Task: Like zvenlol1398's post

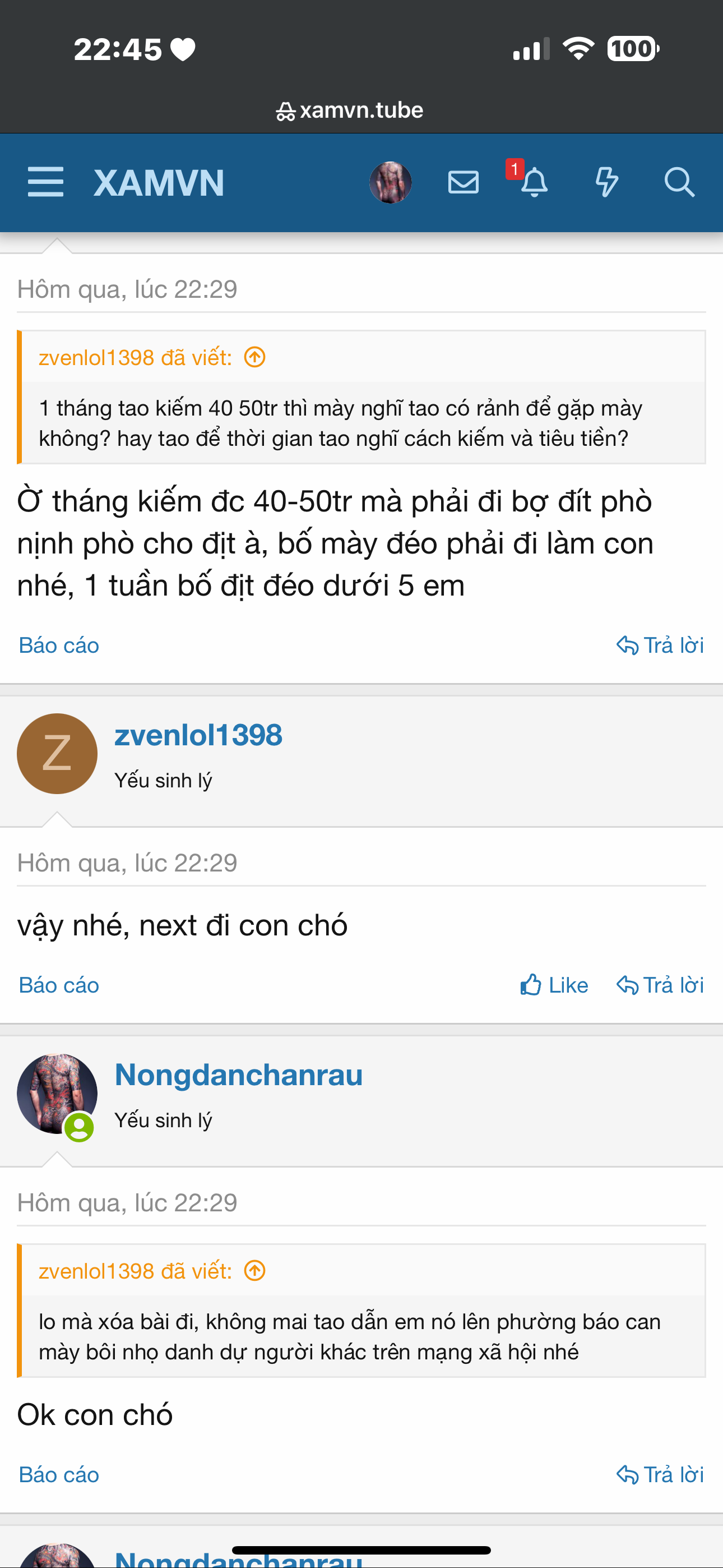Action: point(554,985)
